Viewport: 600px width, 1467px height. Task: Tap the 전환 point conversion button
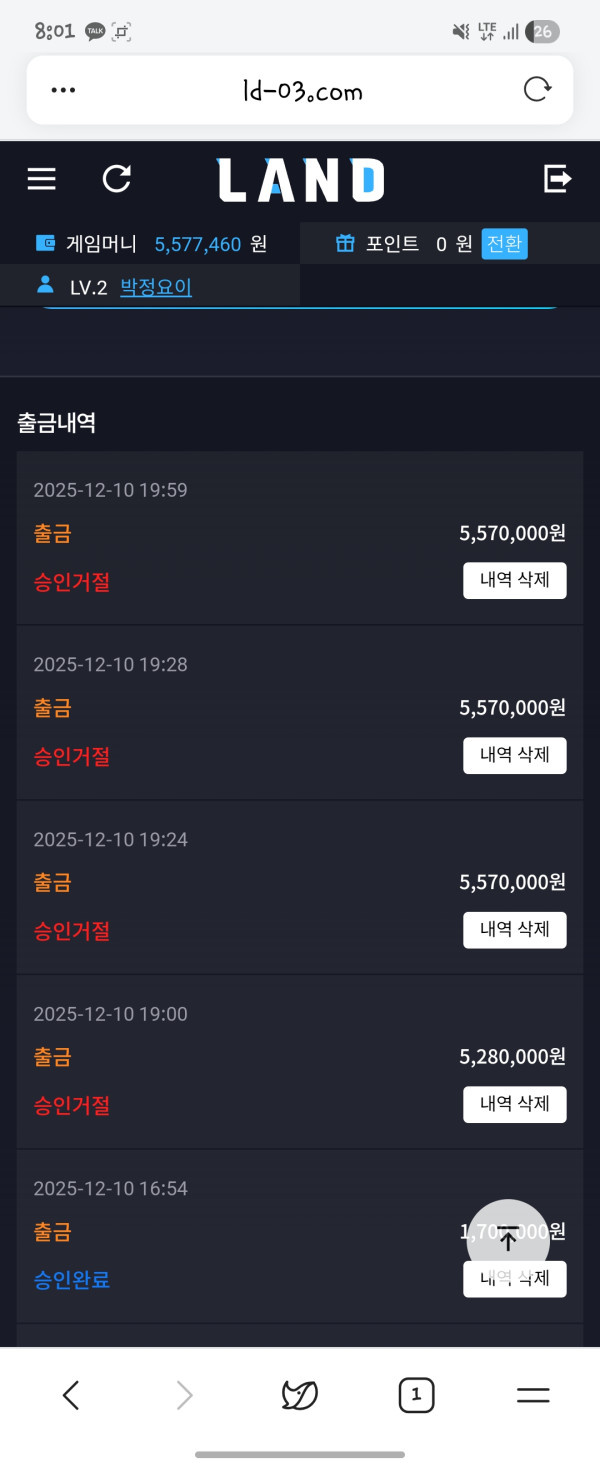click(504, 244)
